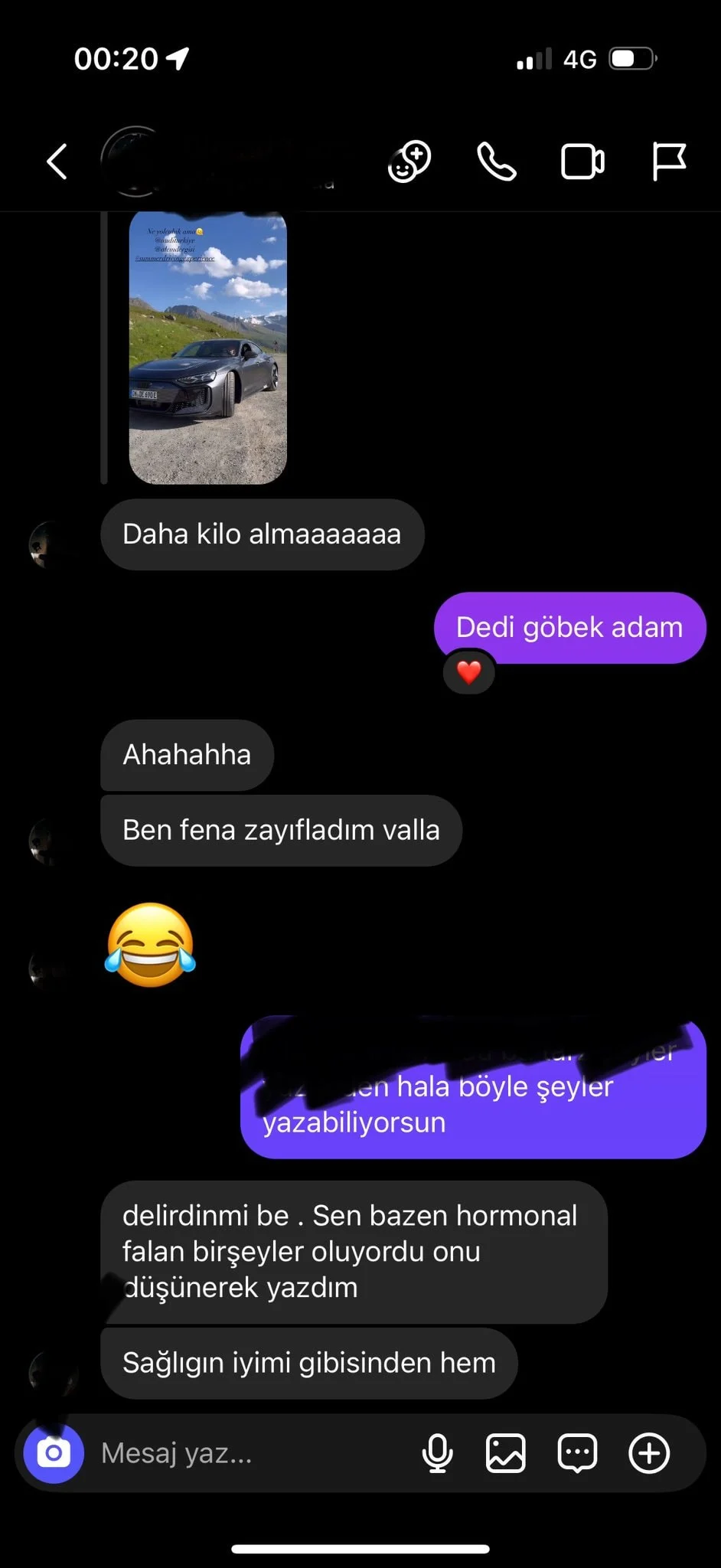Open more attachment options with the plus icon

(x=649, y=1452)
